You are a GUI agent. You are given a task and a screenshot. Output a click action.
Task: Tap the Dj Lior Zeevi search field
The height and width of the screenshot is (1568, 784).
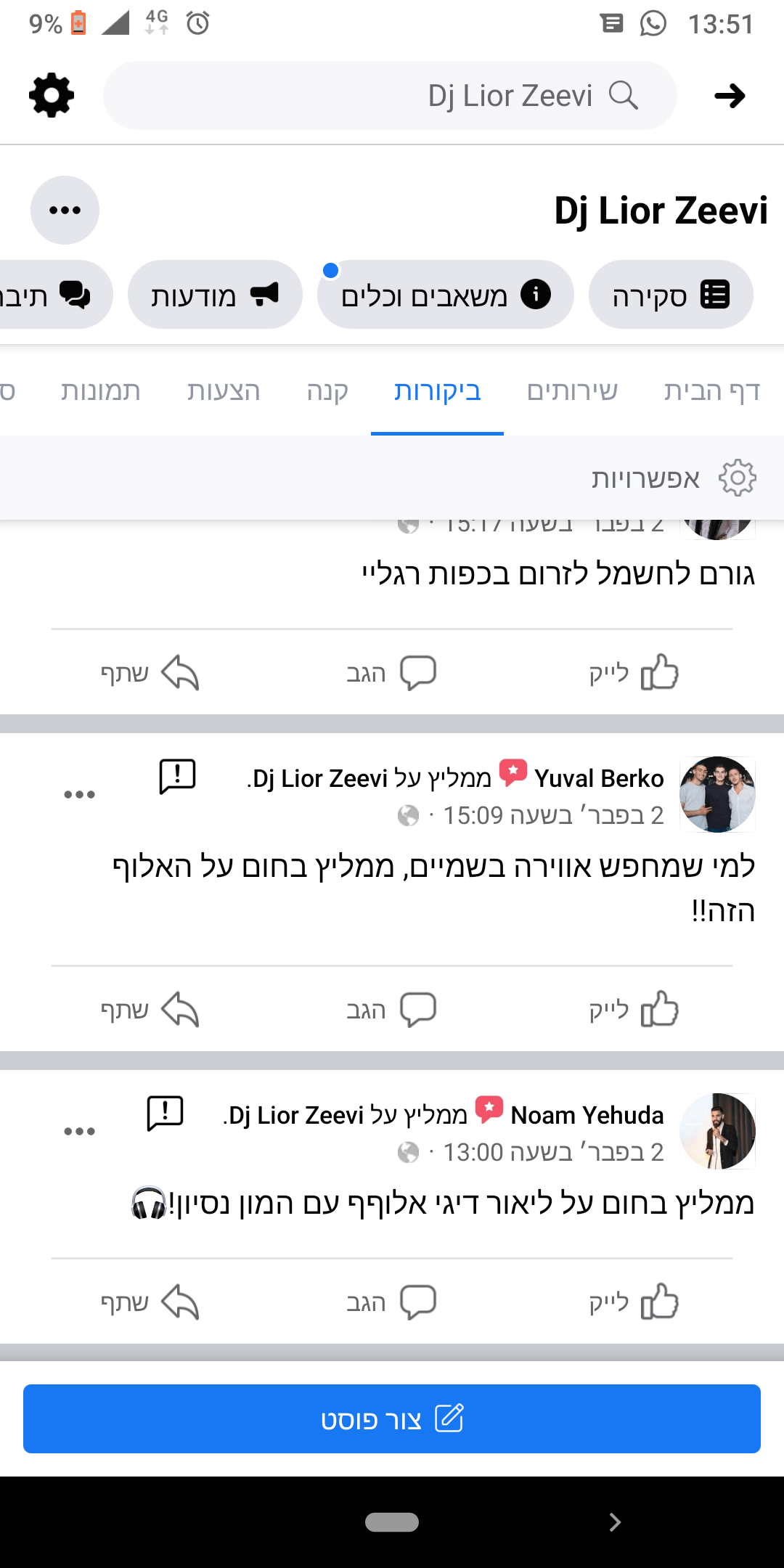(x=390, y=95)
